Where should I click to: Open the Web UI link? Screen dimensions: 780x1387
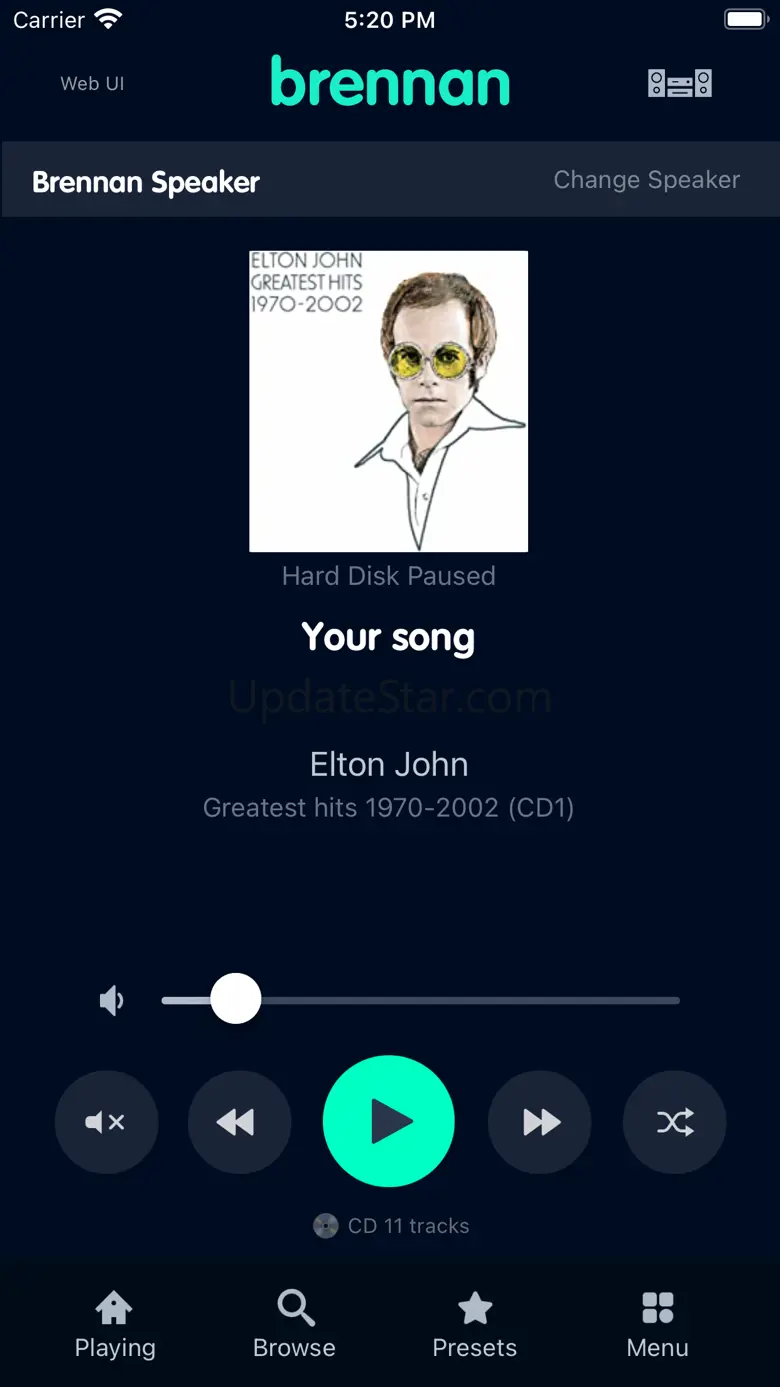pos(92,84)
